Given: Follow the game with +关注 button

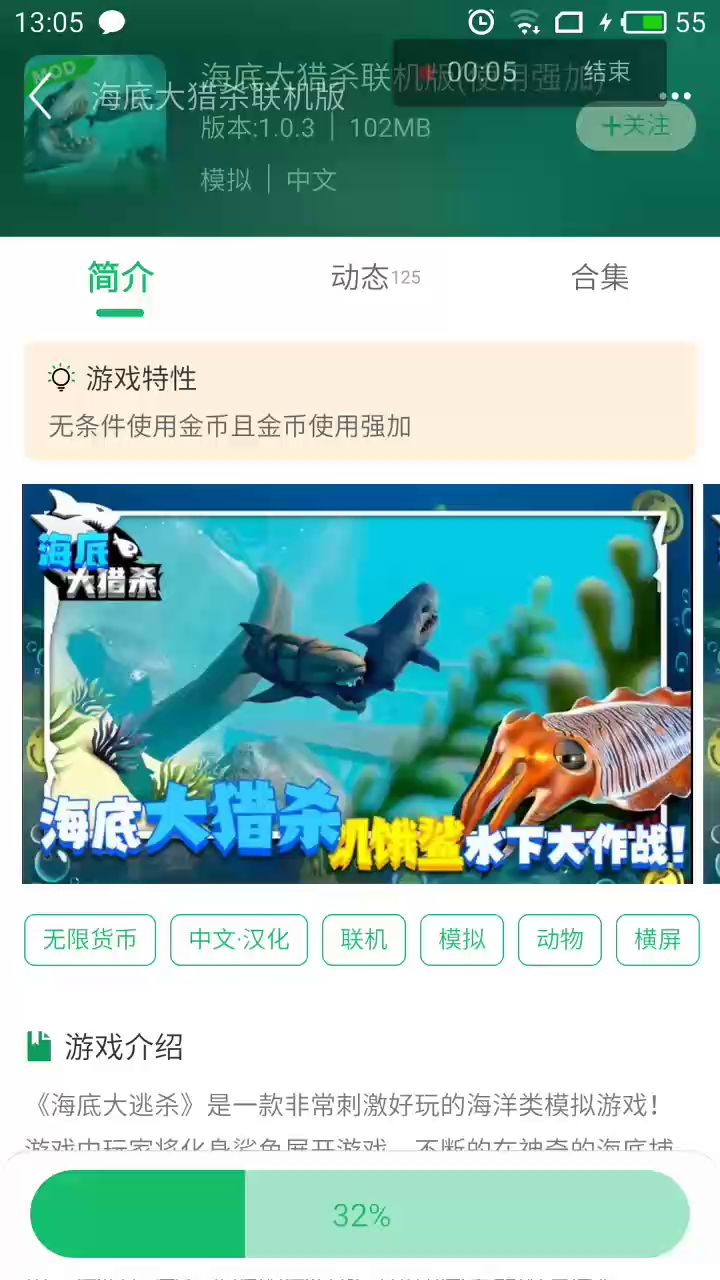Looking at the screenshot, I should [x=635, y=126].
